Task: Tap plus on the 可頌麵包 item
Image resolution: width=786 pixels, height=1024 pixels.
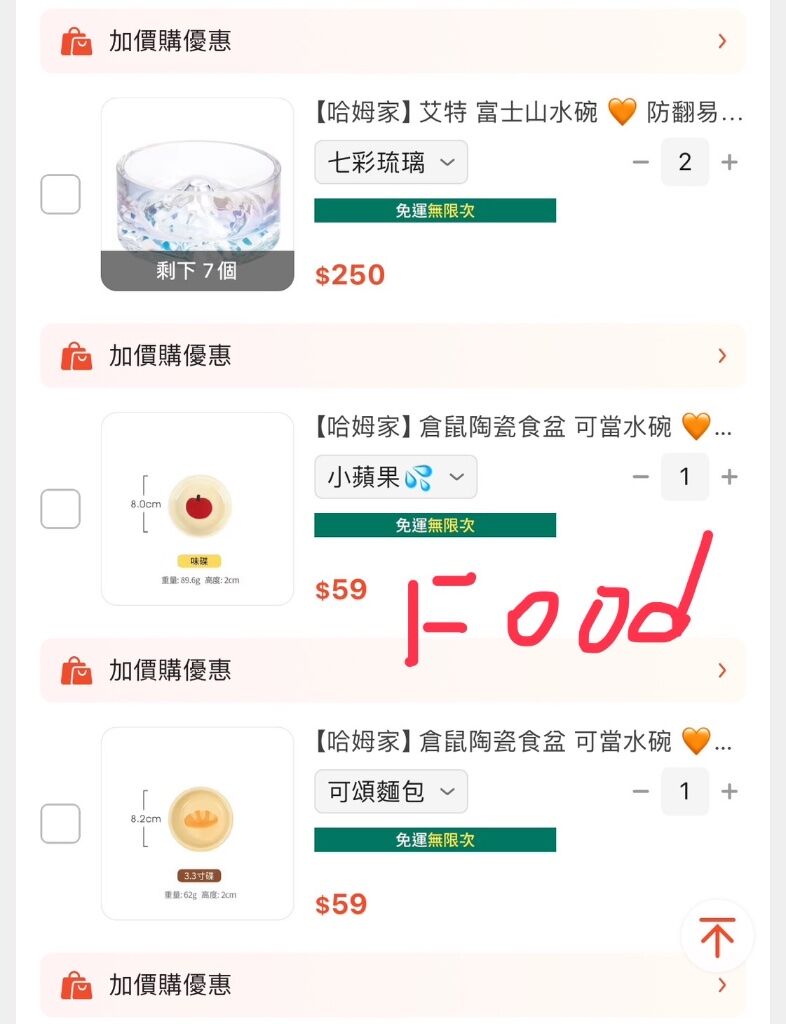Action: pyautogui.click(x=730, y=792)
